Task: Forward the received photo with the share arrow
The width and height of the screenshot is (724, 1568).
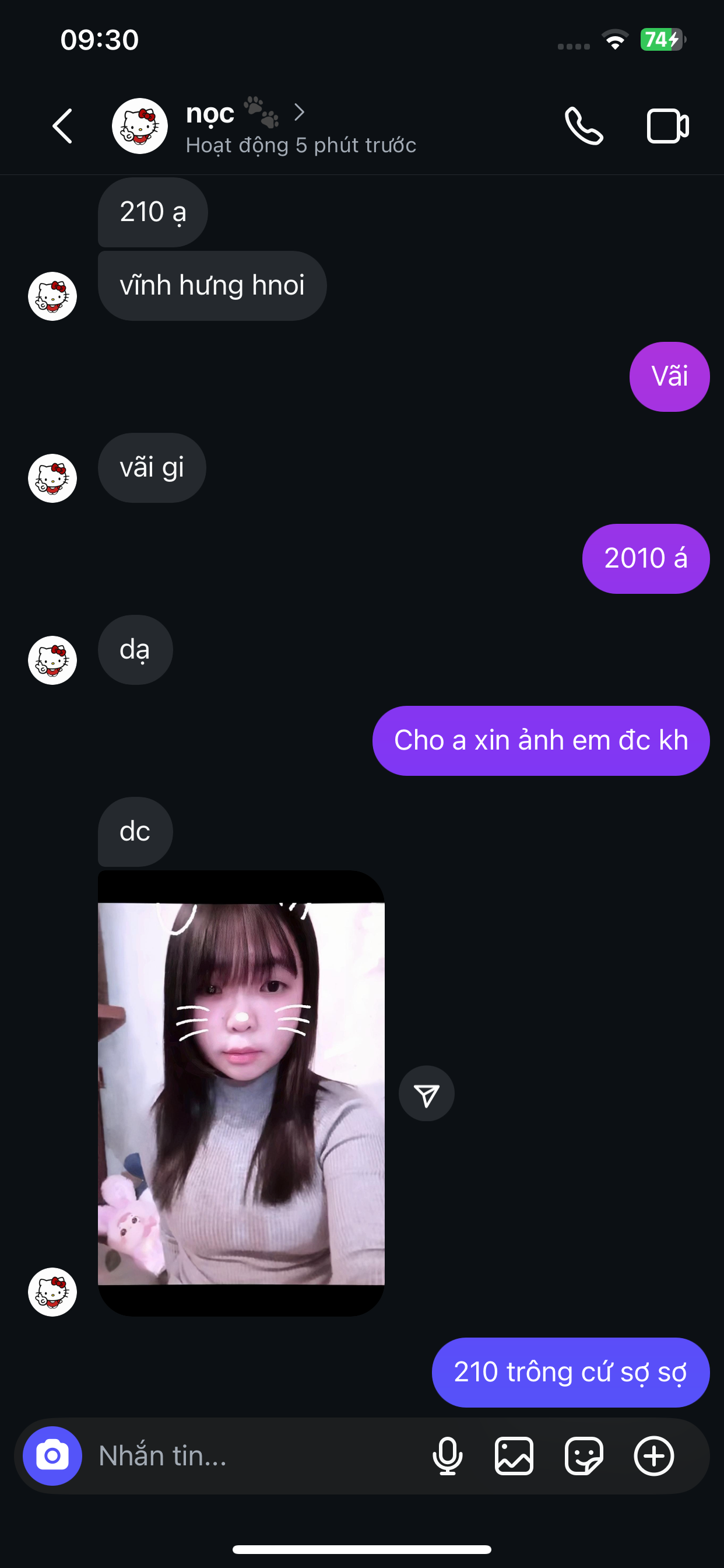Action: click(x=426, y=1094)
